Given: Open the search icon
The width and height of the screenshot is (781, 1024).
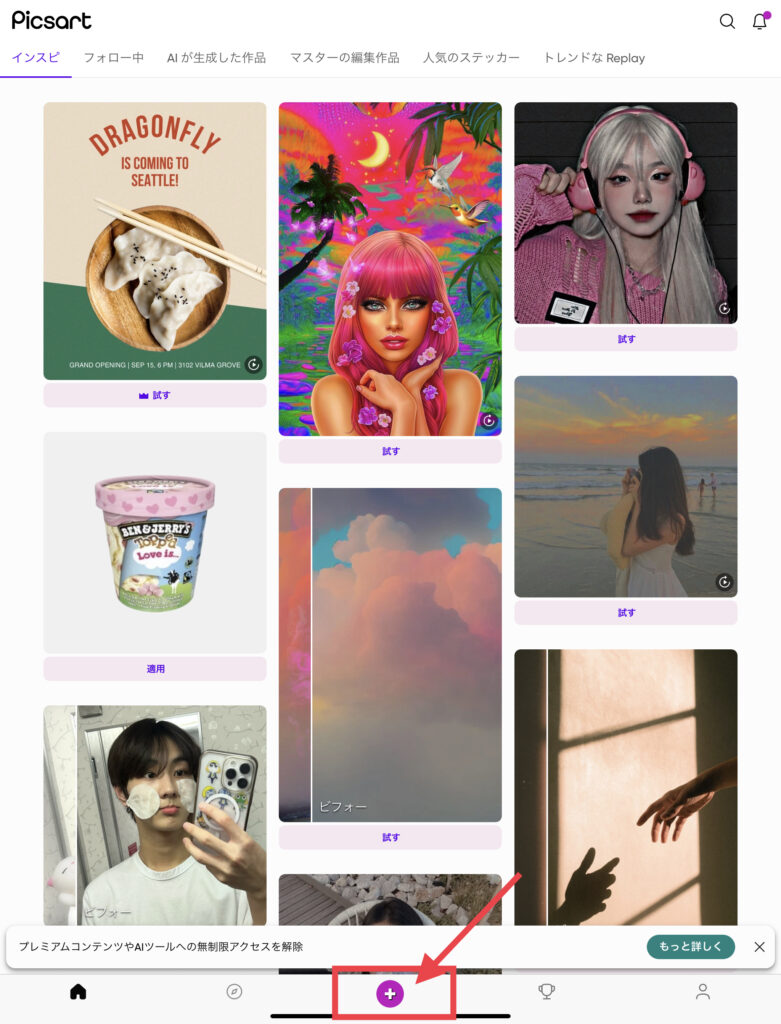Looking at the screenshot, I should (x=727, y=21).
